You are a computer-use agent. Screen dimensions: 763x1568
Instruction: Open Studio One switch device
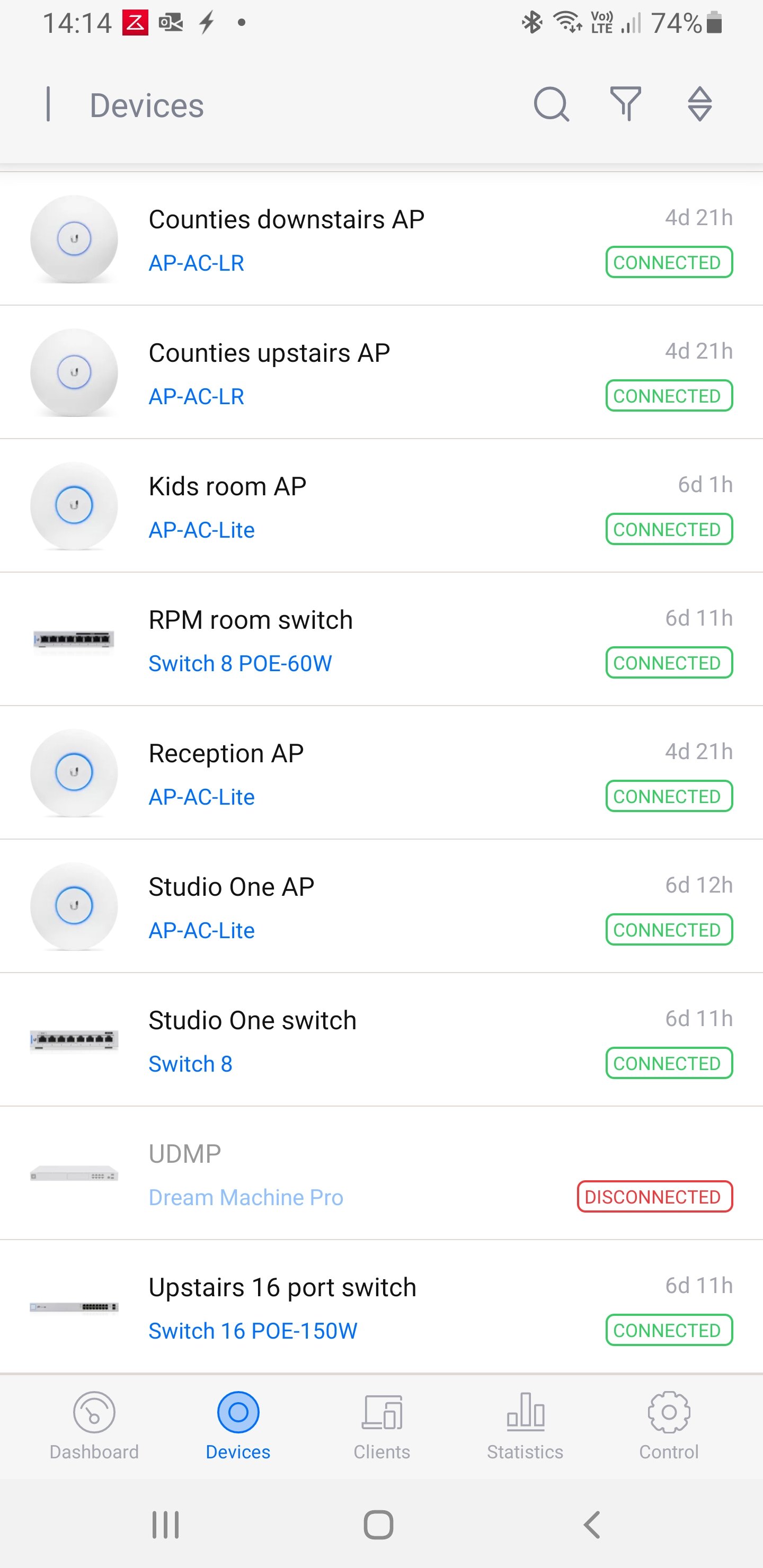tap(381, 1040)
